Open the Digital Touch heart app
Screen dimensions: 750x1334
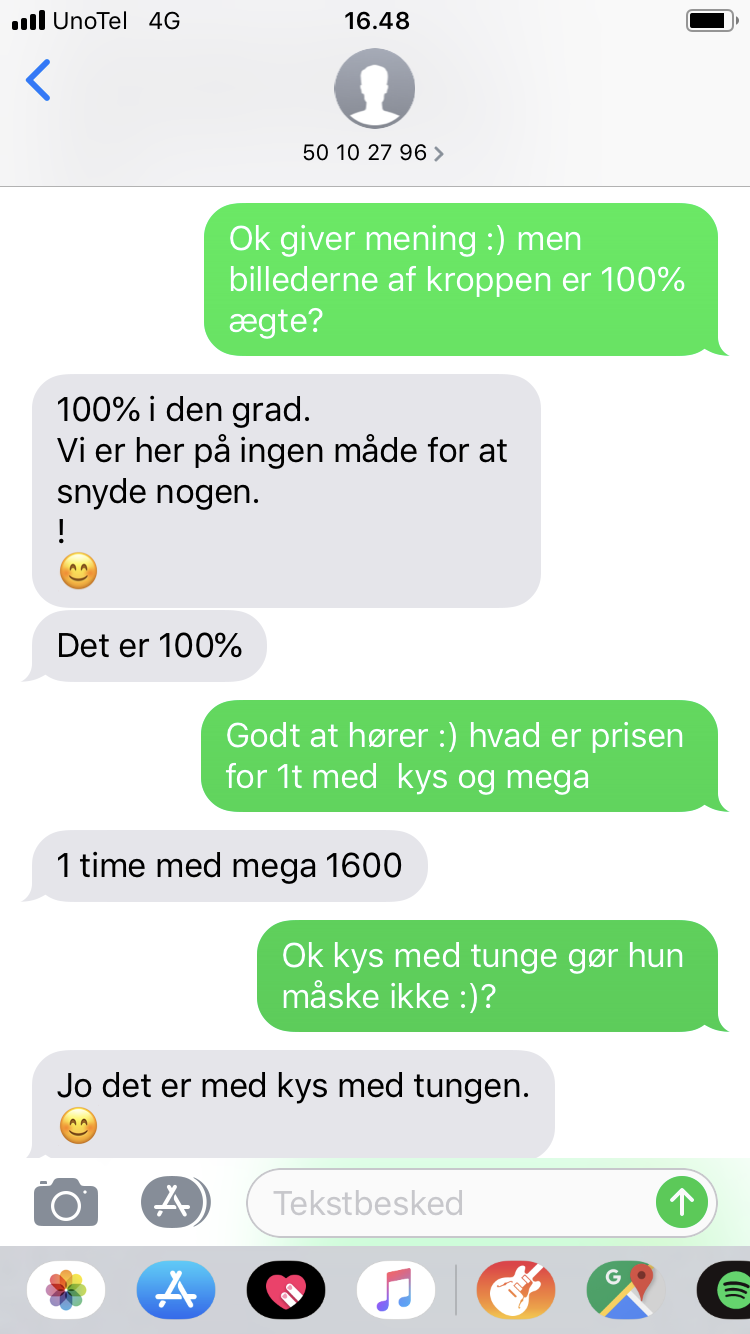(x=287, y=1290)
